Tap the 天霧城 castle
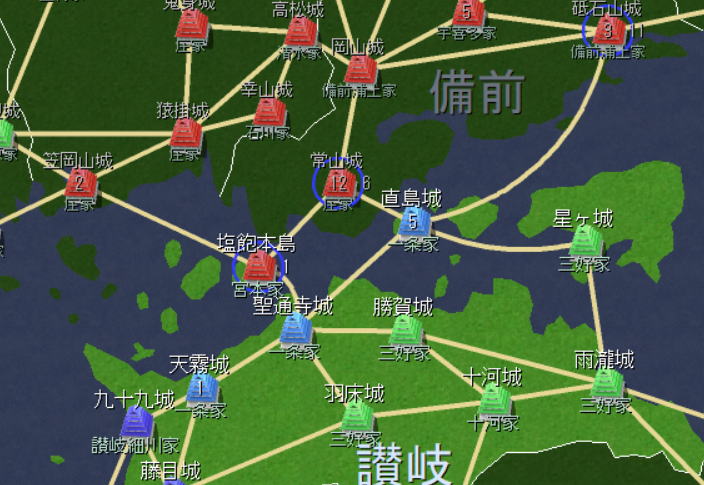Image resolution: width=704 pixels, height=485 pixels. 201,388
